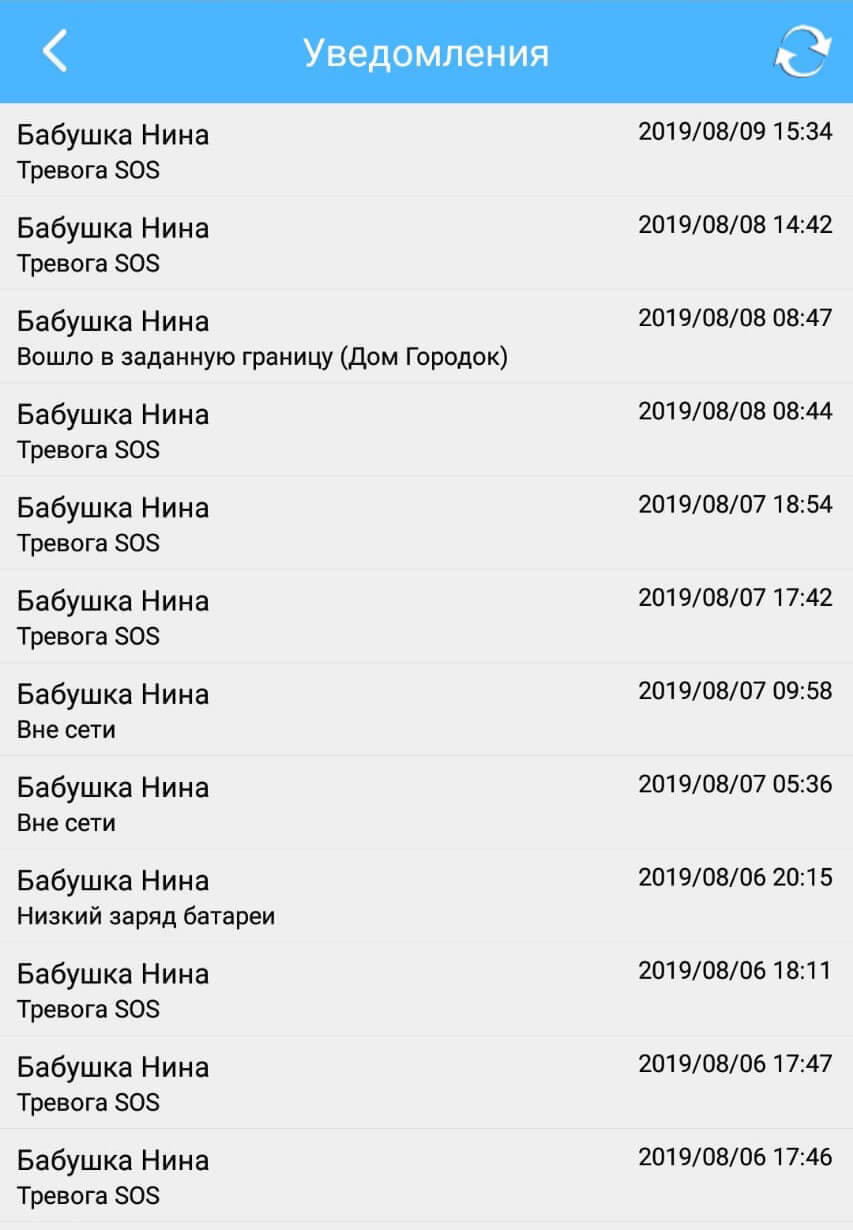Open the SOS alert from 2019/08/07 18:54
Screen dimensions: 853x1230
[x=426, y=523]
